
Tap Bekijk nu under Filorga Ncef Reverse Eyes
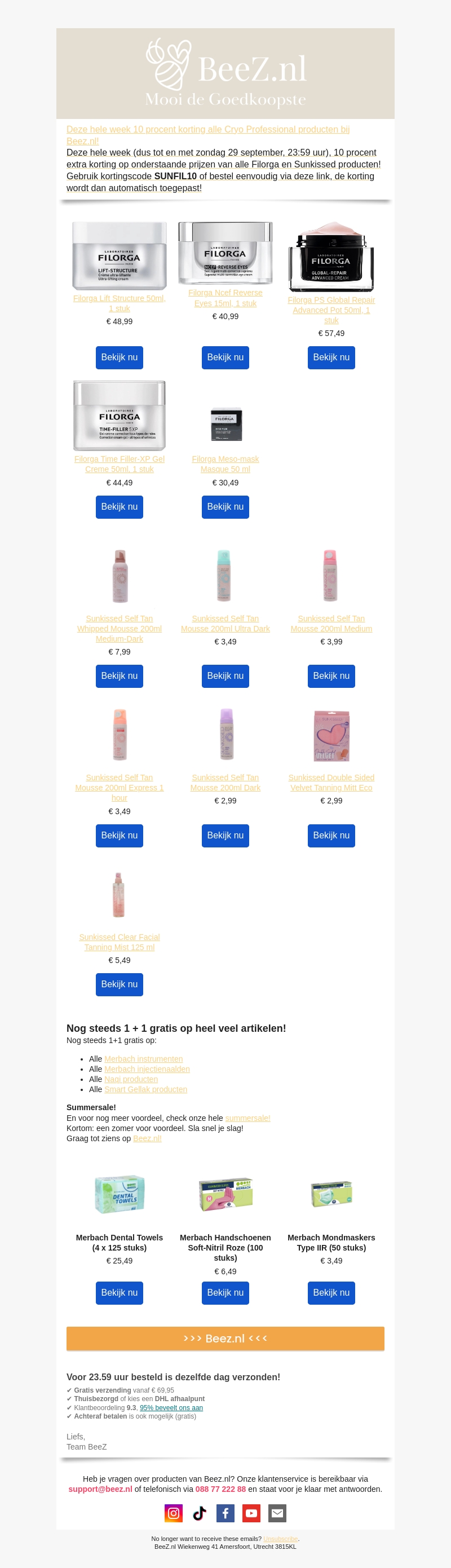[x=225, y=357]
